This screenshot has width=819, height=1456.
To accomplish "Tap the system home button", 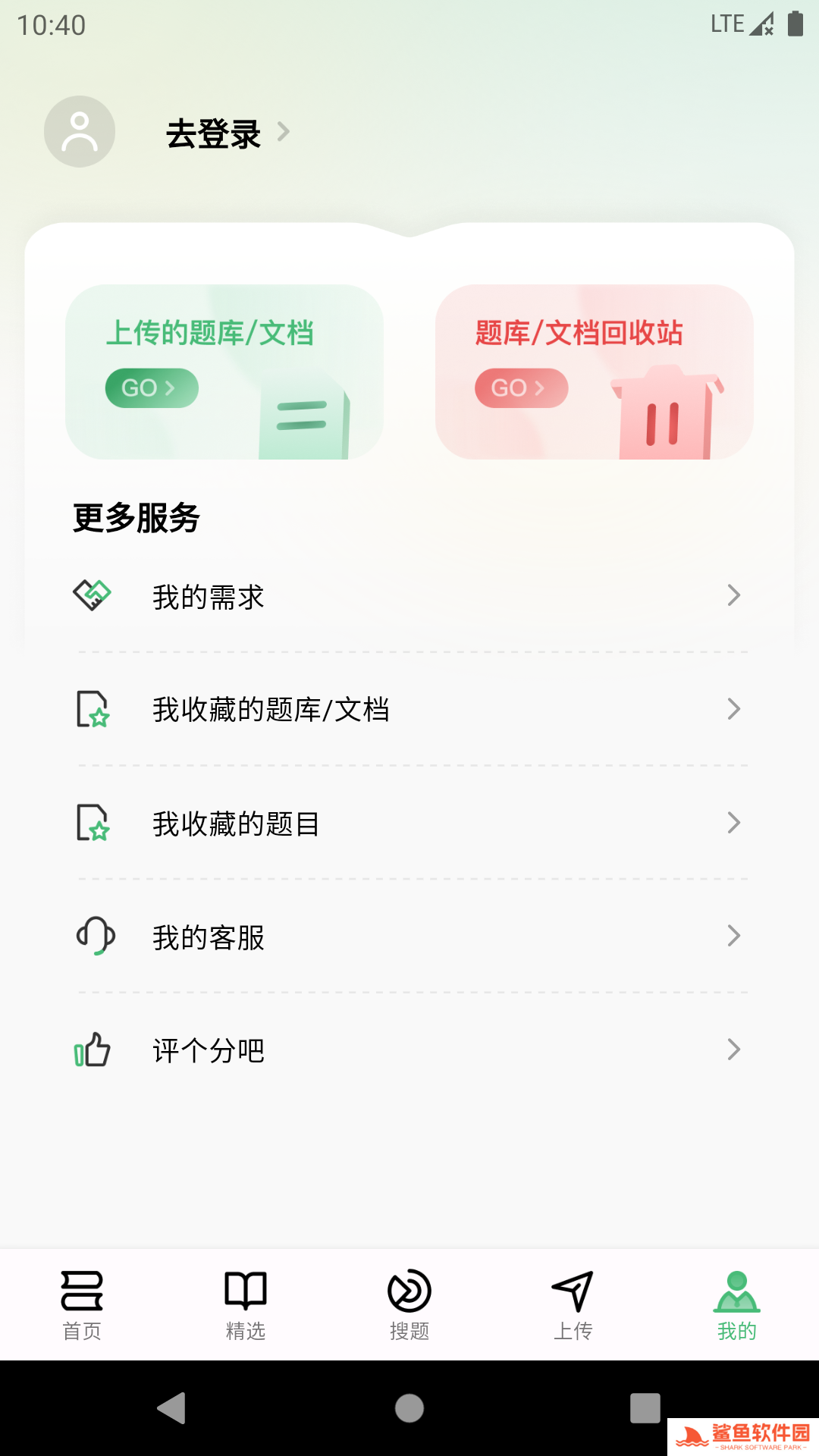I will pyautogui.click(x=409, y=1408).
